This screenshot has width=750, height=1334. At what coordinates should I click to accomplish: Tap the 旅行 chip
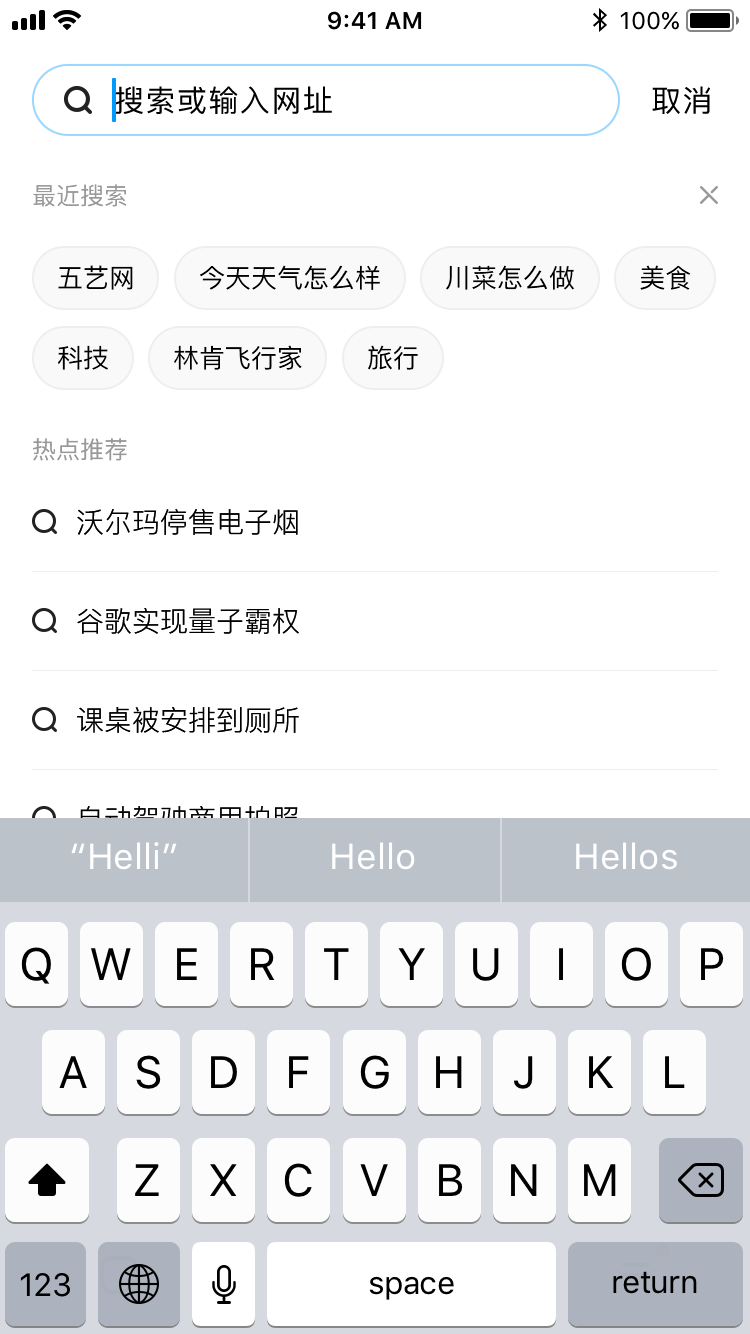(393, 358)
